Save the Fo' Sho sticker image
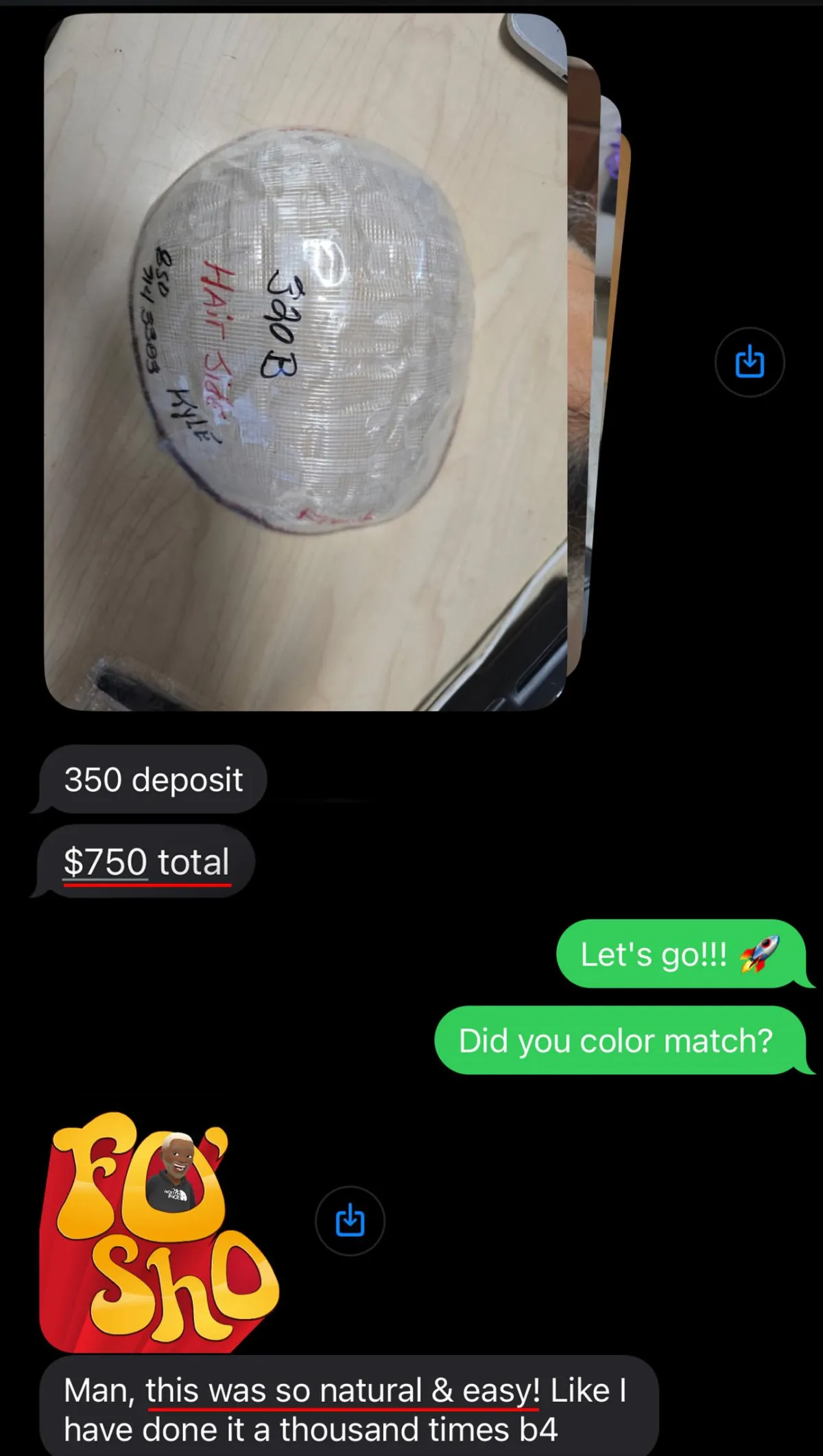This screenshot has height=1456, width=823. 350,1221
